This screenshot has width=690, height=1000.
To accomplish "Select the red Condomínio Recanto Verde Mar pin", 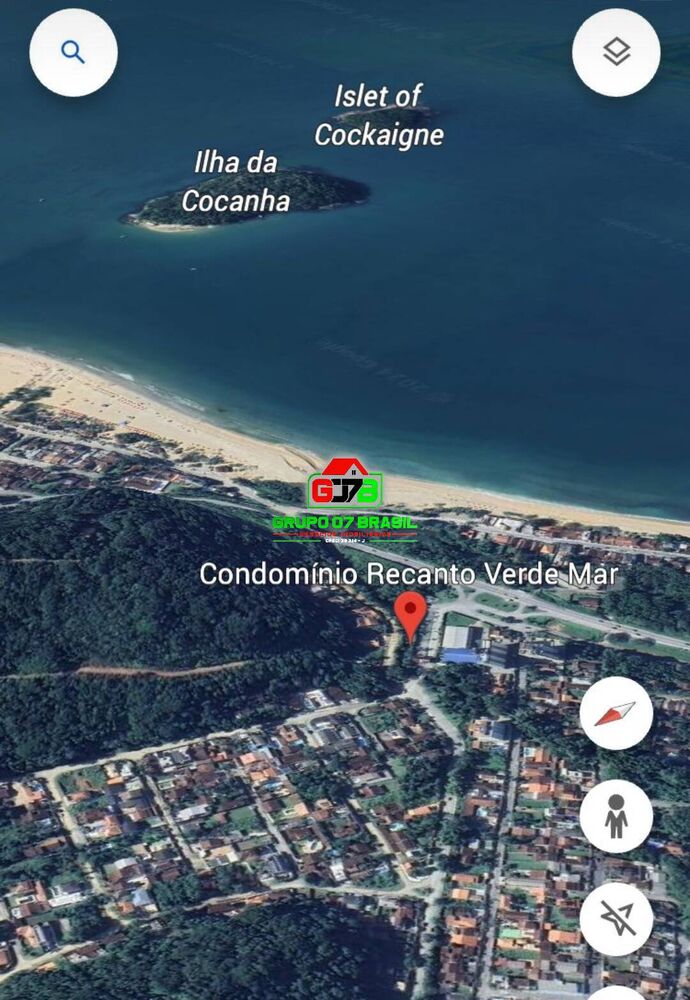I will pos(410,612).
